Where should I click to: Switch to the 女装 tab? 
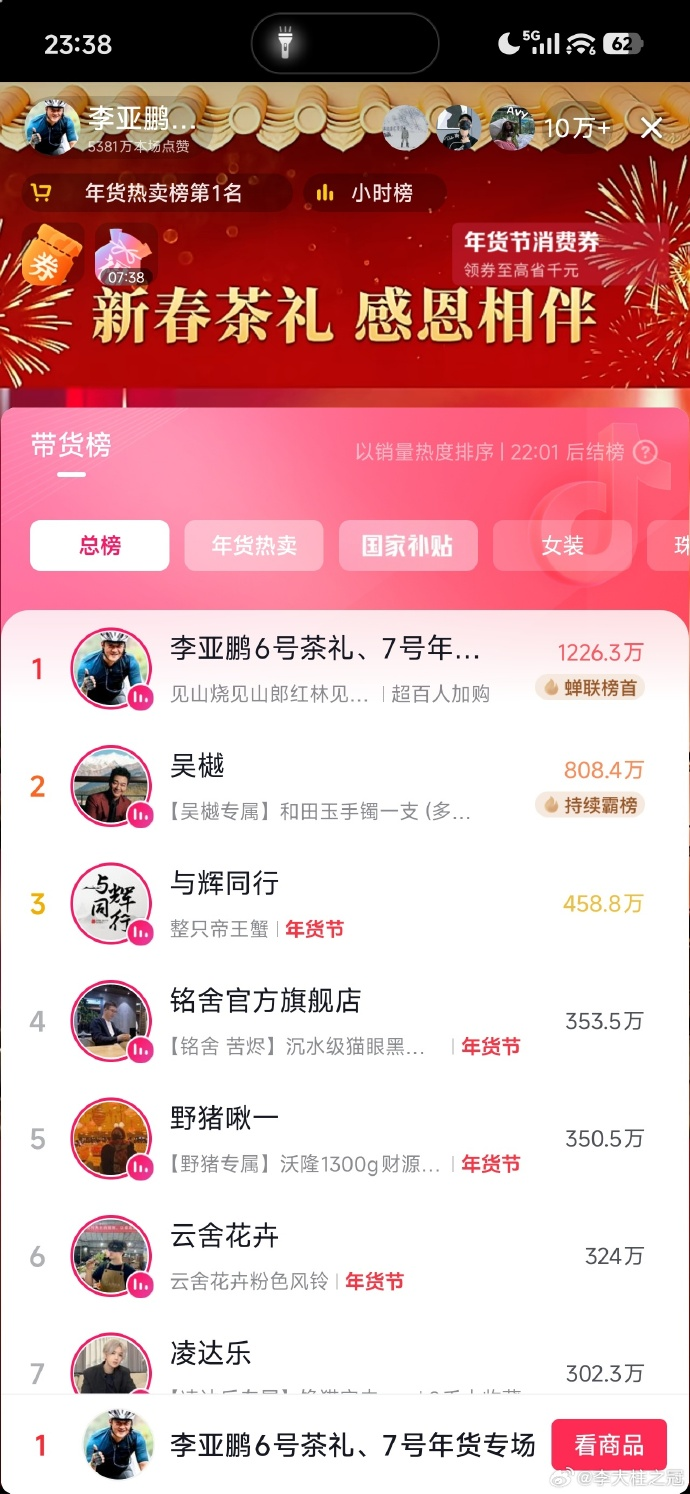[x=562, y=546]
